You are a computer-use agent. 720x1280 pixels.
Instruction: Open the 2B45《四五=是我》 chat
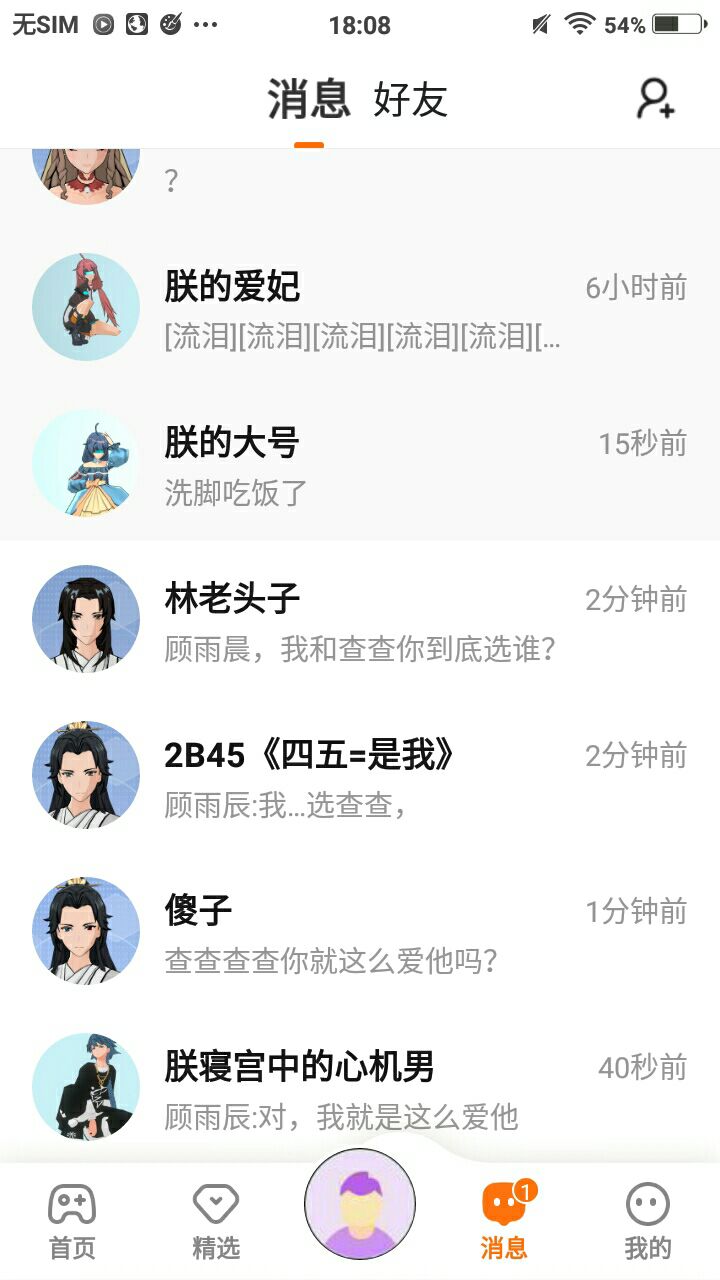click(x=360, y=775)
